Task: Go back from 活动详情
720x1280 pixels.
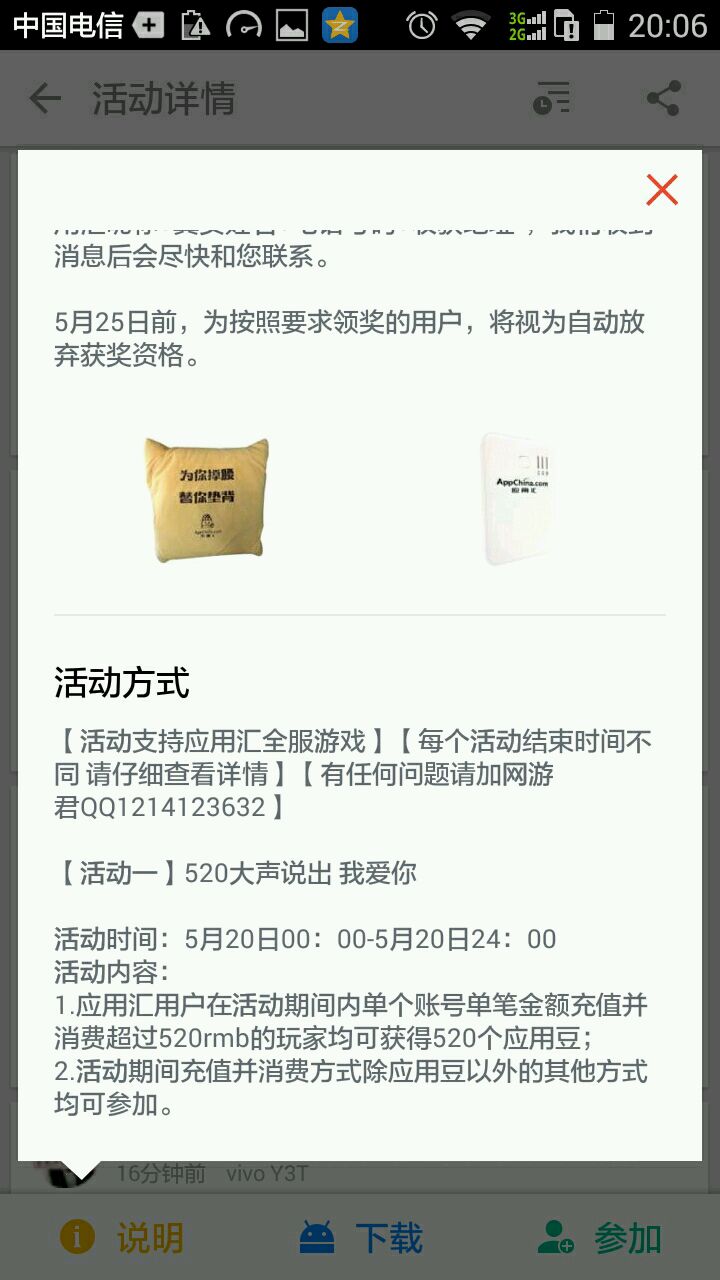Action: [x=45, y=99]
